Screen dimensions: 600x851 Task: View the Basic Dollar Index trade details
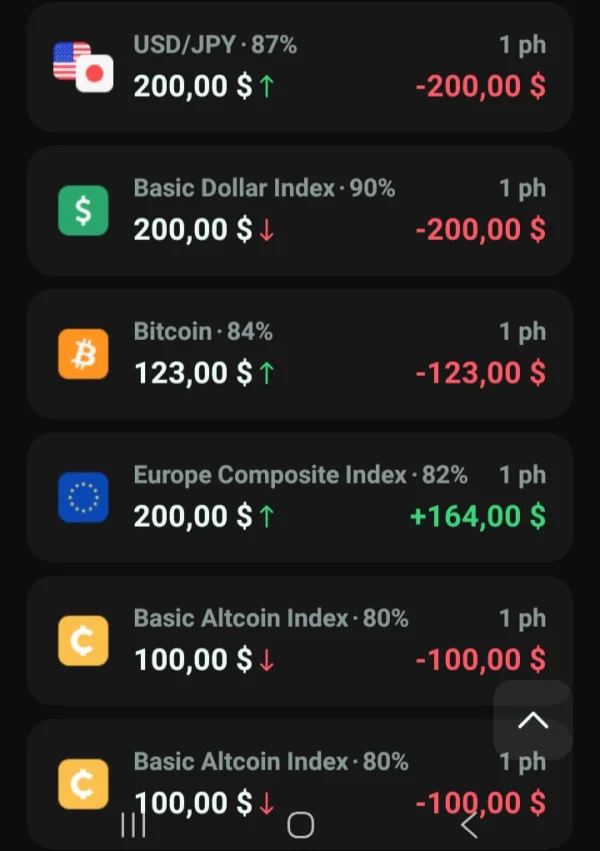pyautogui.click(x=300, y=210)
